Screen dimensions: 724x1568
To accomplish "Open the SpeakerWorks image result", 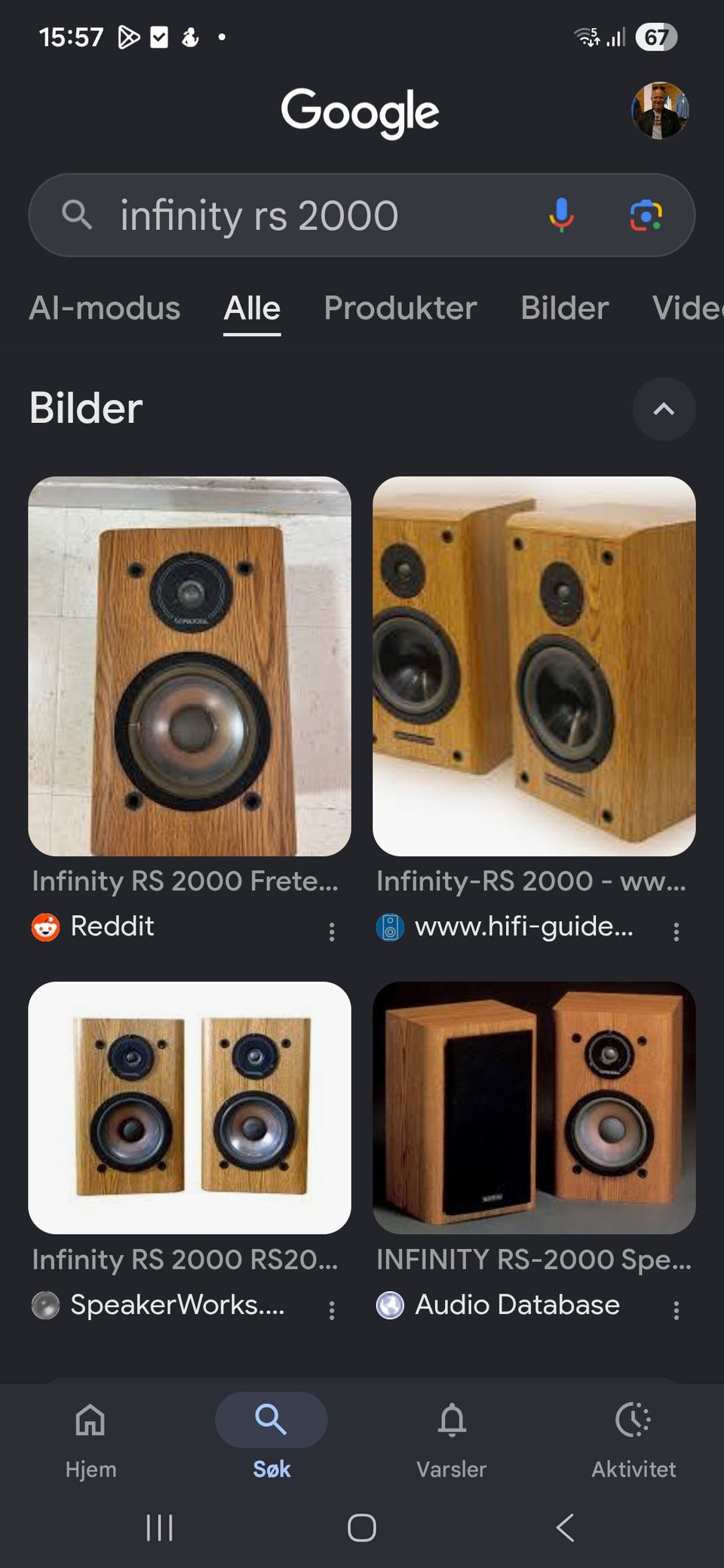I will (x=189, y=1108).
